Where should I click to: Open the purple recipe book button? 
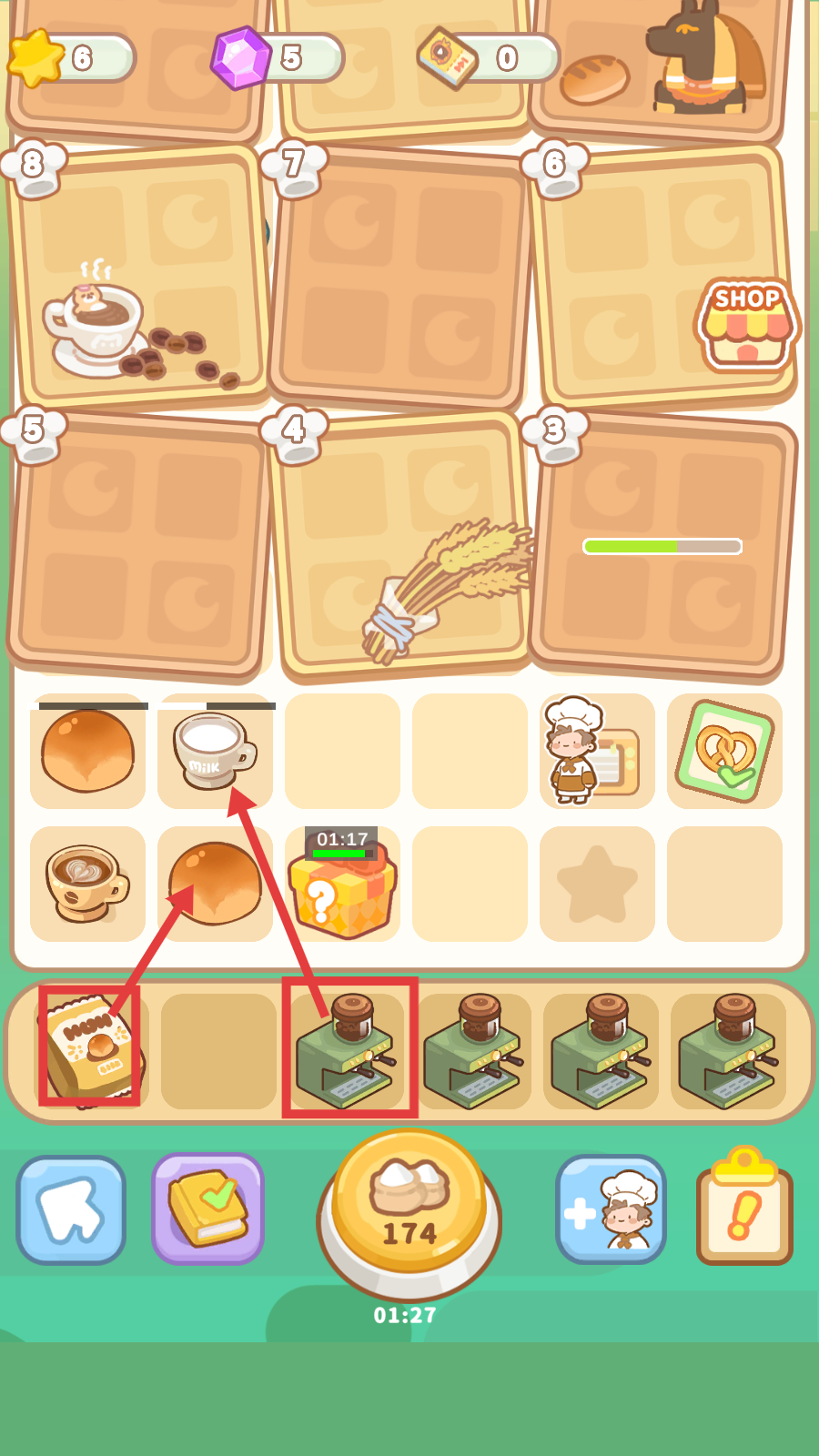(207, 1208)
